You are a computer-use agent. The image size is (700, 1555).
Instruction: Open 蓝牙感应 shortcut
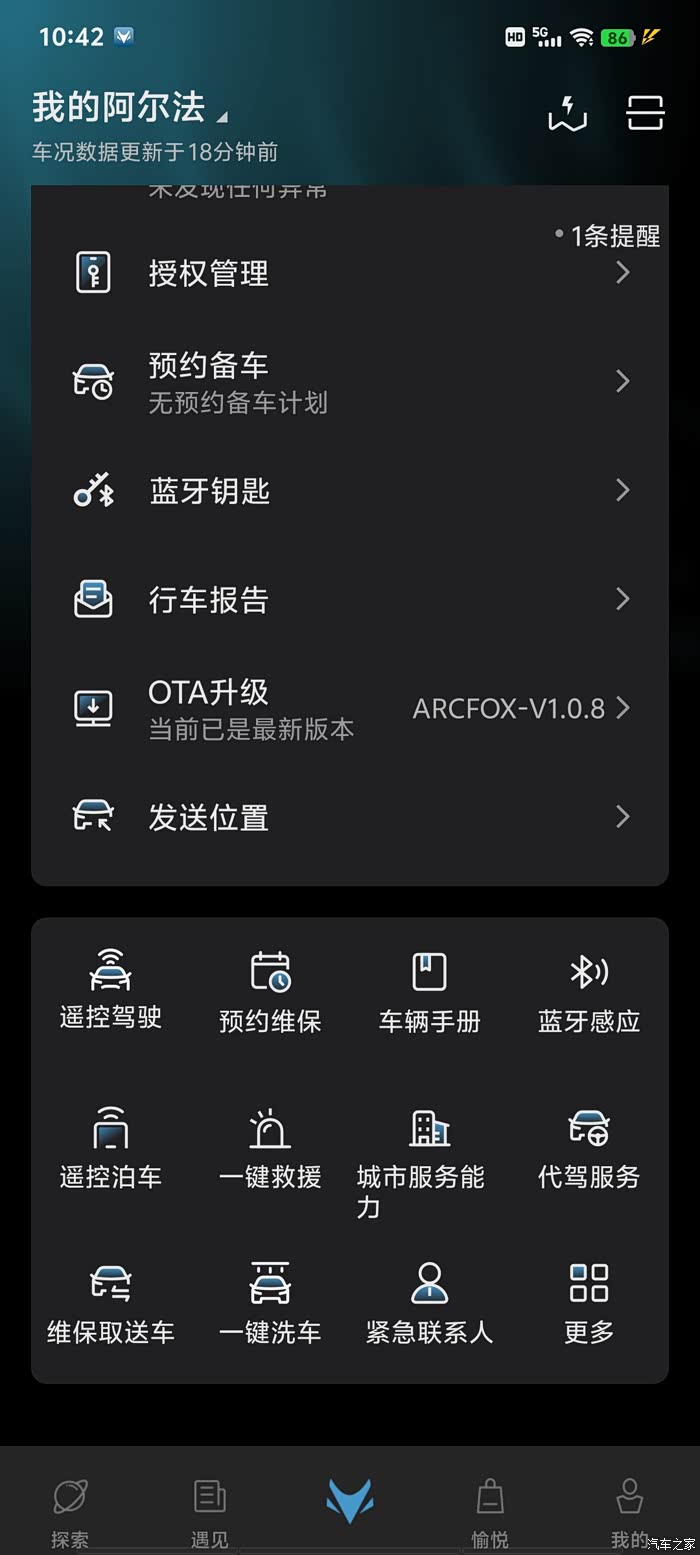click(x=589, y=992)
